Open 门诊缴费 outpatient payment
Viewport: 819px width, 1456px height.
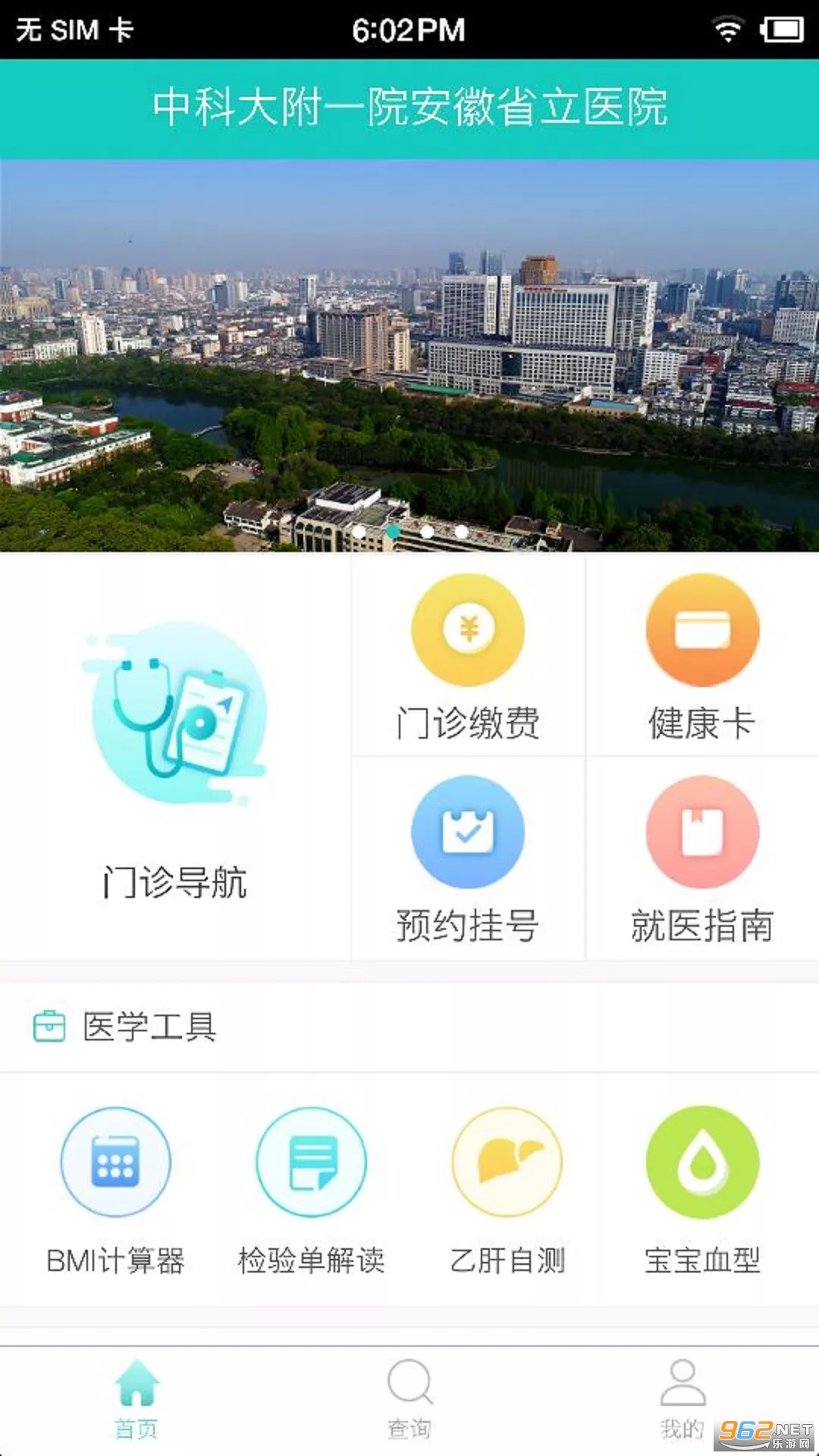coord(468,657)
